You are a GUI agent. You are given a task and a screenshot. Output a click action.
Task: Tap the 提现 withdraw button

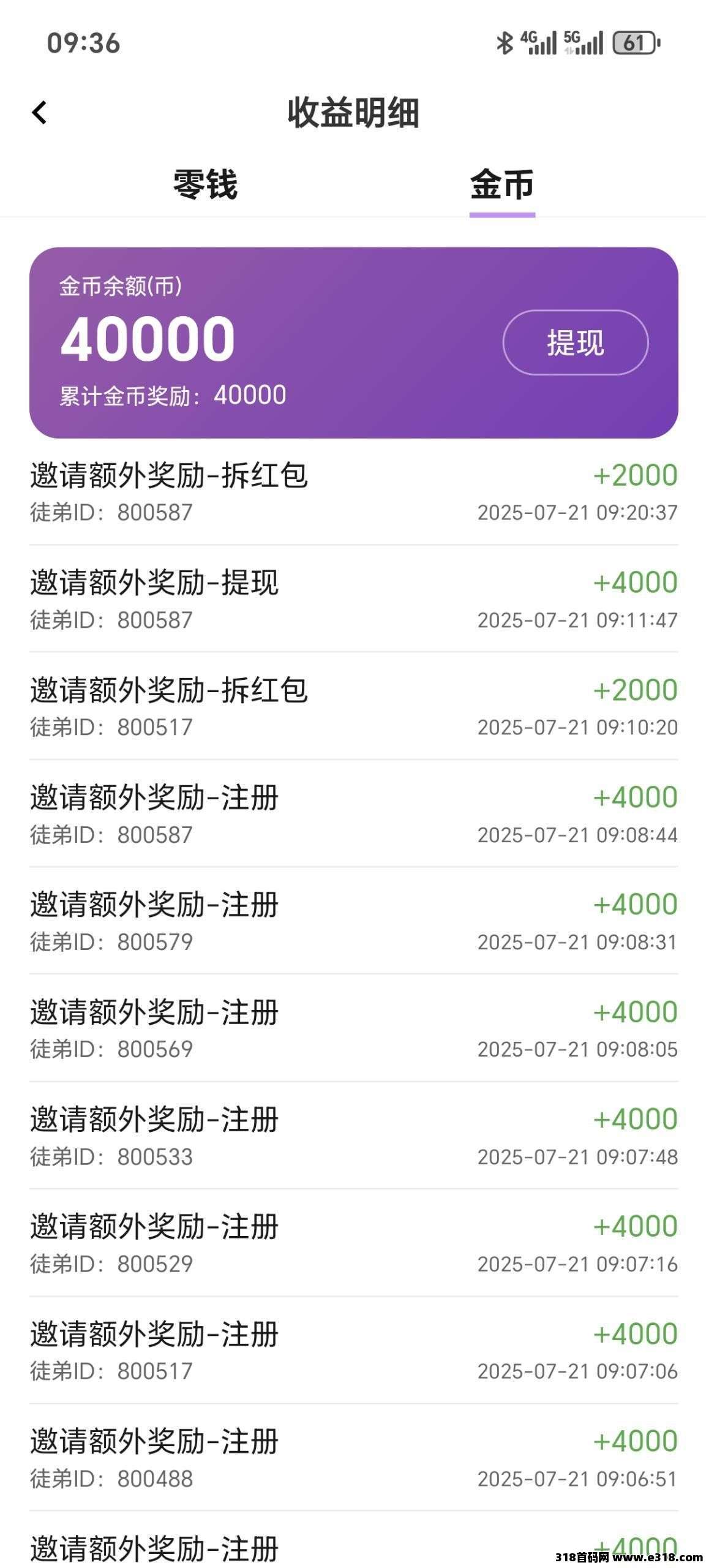click(x=576, y=342)
